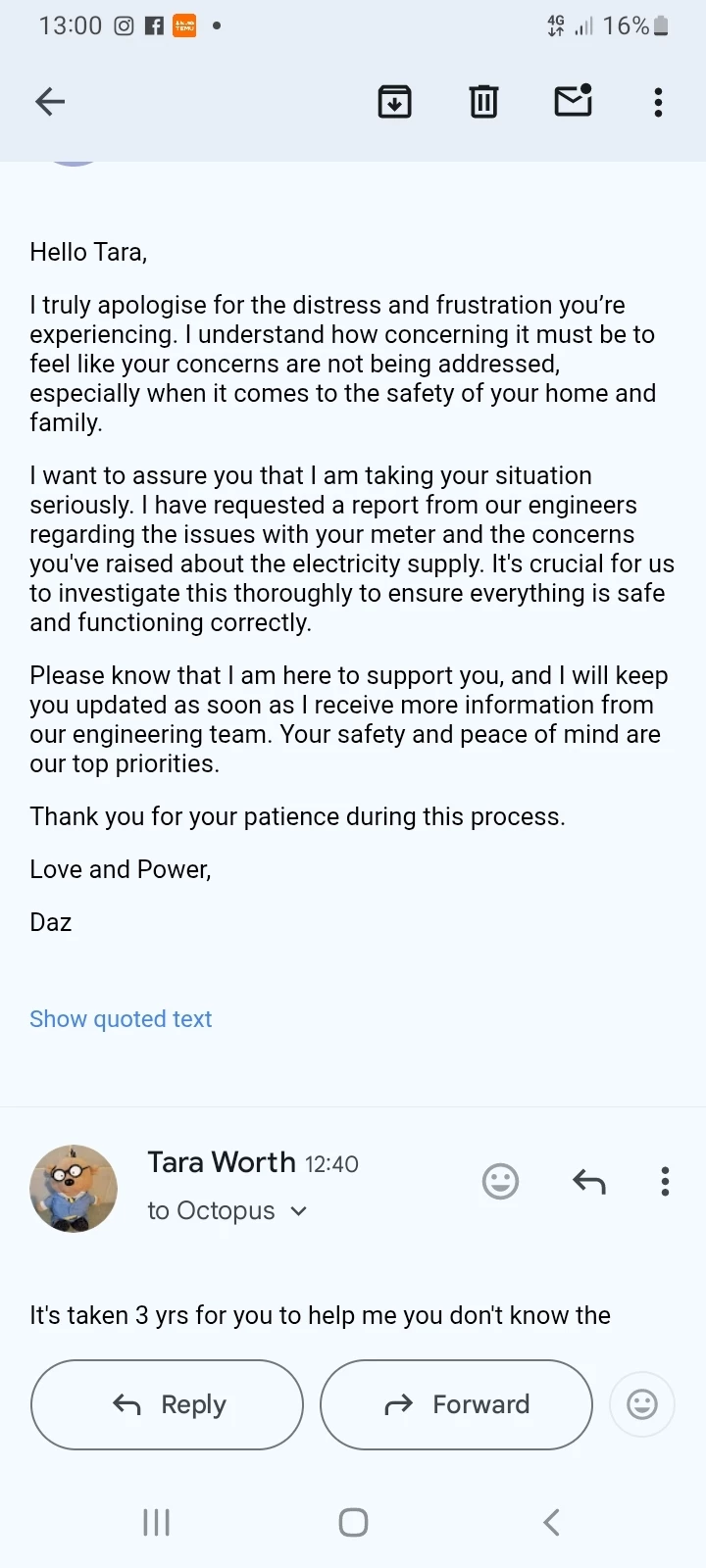706x1568 pixels.
Task: Open more options for Tara Worth's message
Action: pyautogui.click(x=665, y=1182)
